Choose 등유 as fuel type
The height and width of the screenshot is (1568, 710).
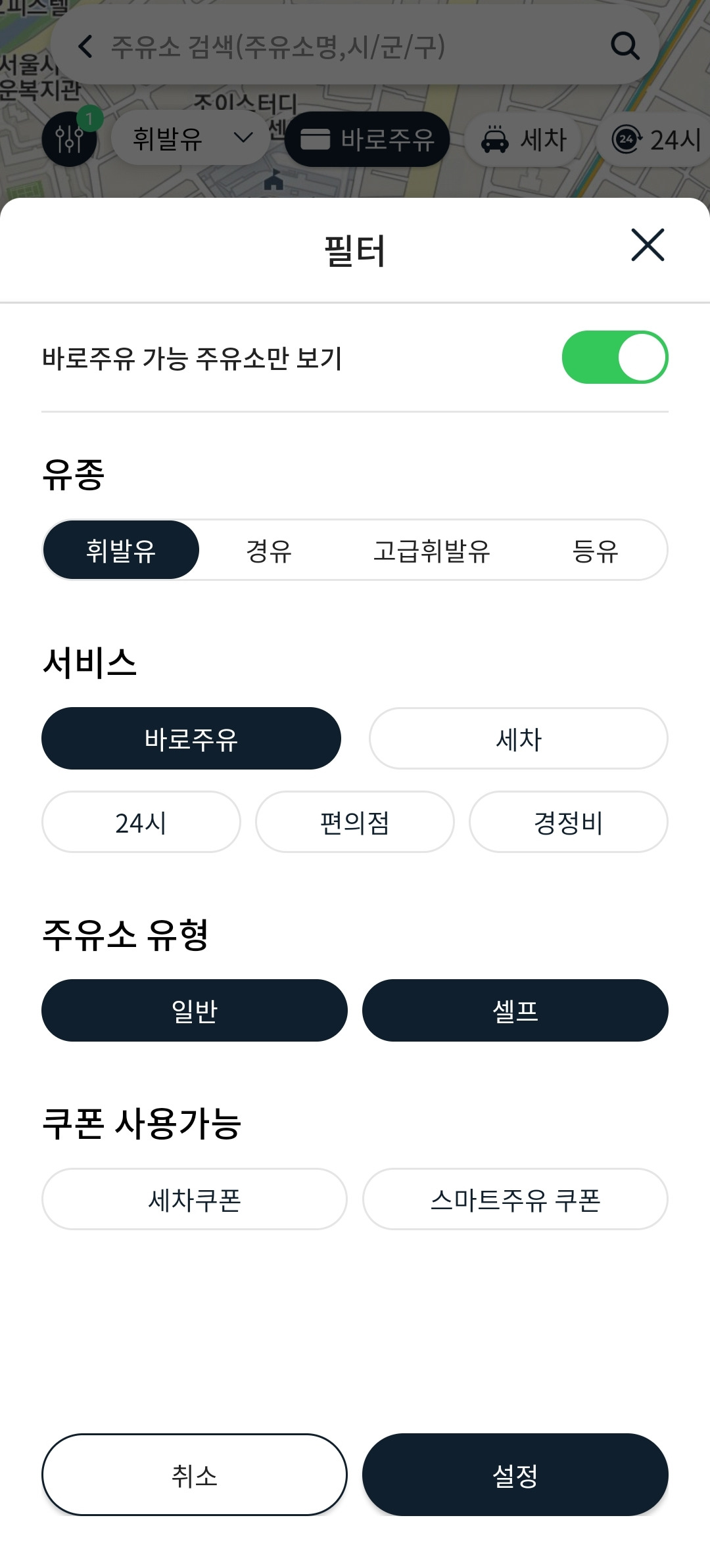pyautogui.click(x=596, y=550)
